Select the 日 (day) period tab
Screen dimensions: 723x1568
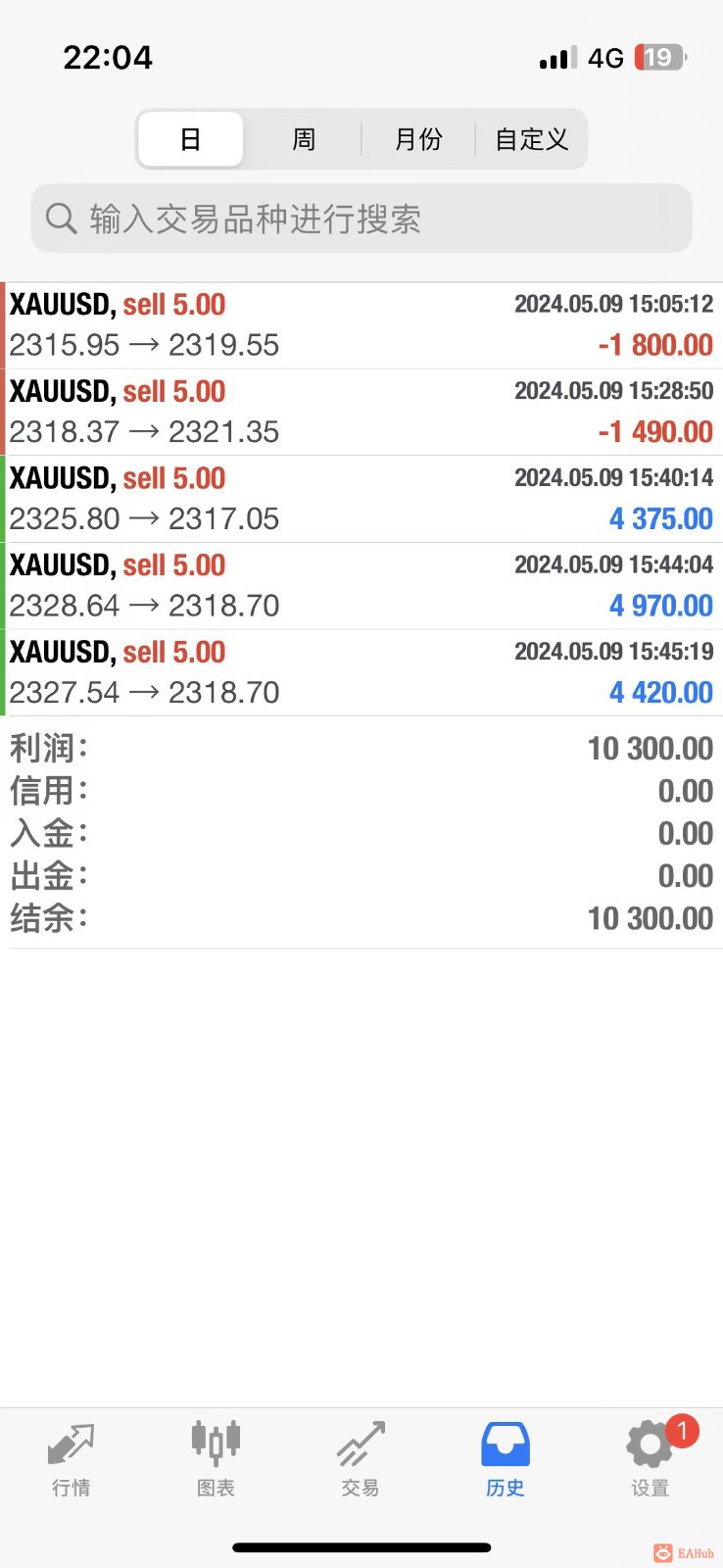click(x=190, y=139)
